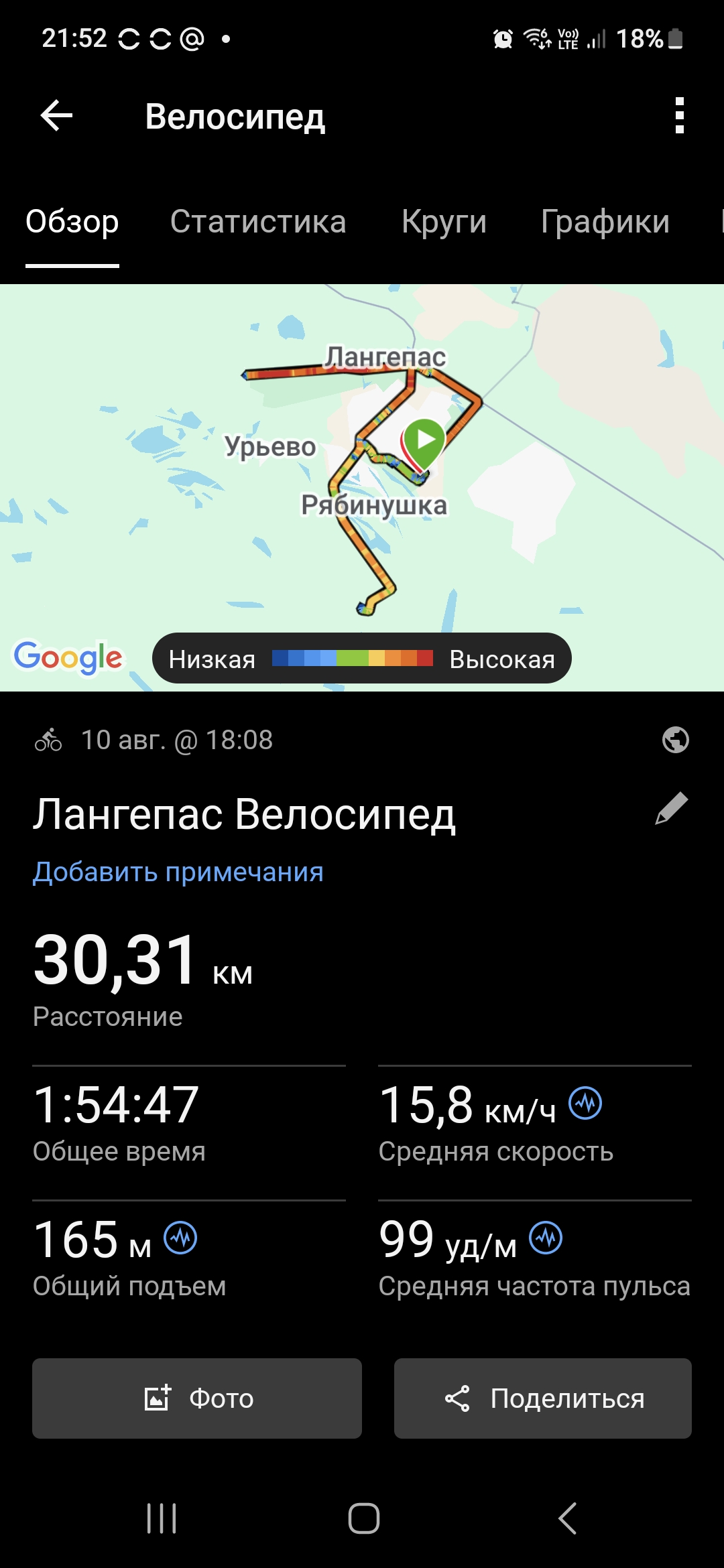Image resolution: width=724 pixels, height=1568 pixels.
Task: Go to the home screen
Action: pos(363,1518)
